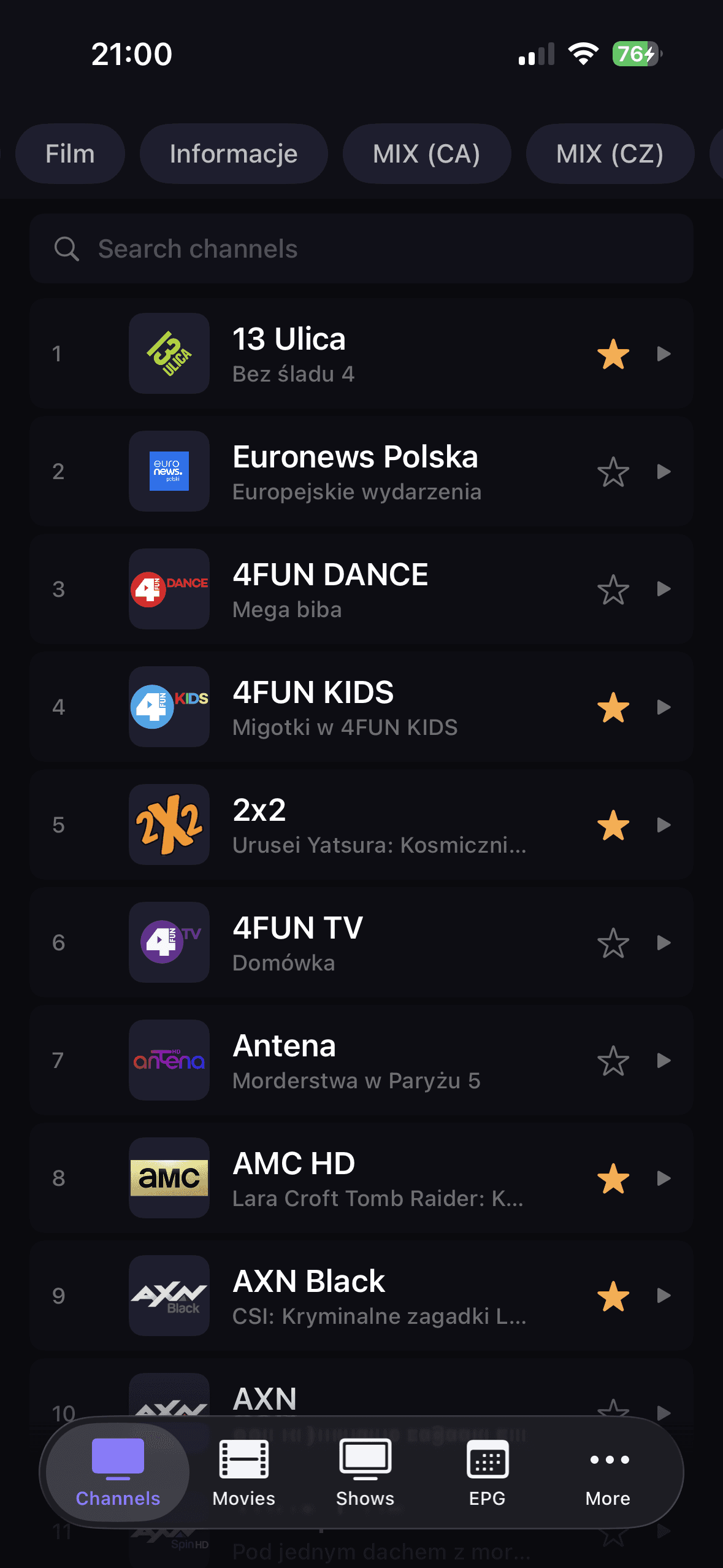Image resolution: width=723 pixels, height=1568 pixels.
Task: Open the More menu from bottom navigation
Action: (607, 1472)
